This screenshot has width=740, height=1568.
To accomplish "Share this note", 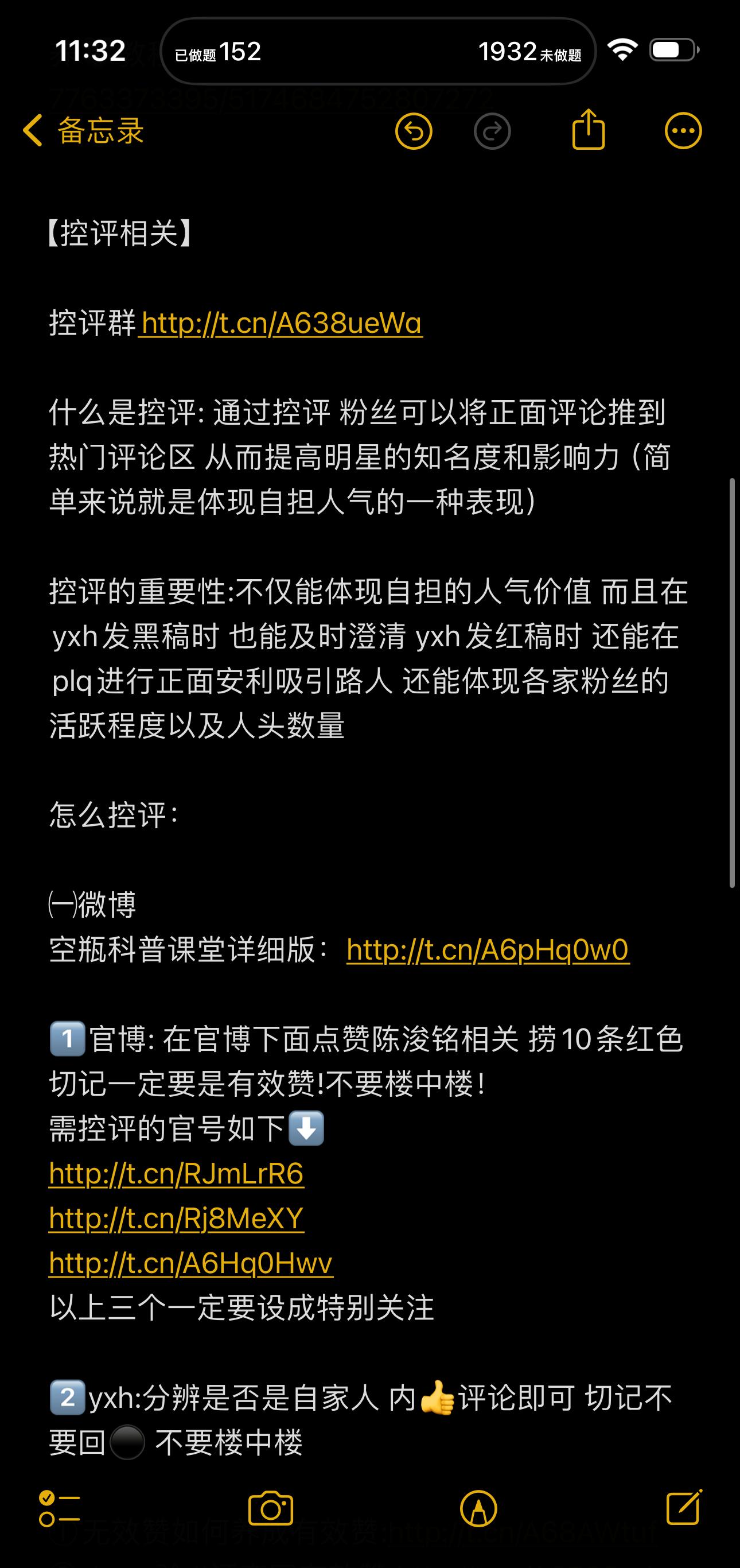I will (589, 129).
